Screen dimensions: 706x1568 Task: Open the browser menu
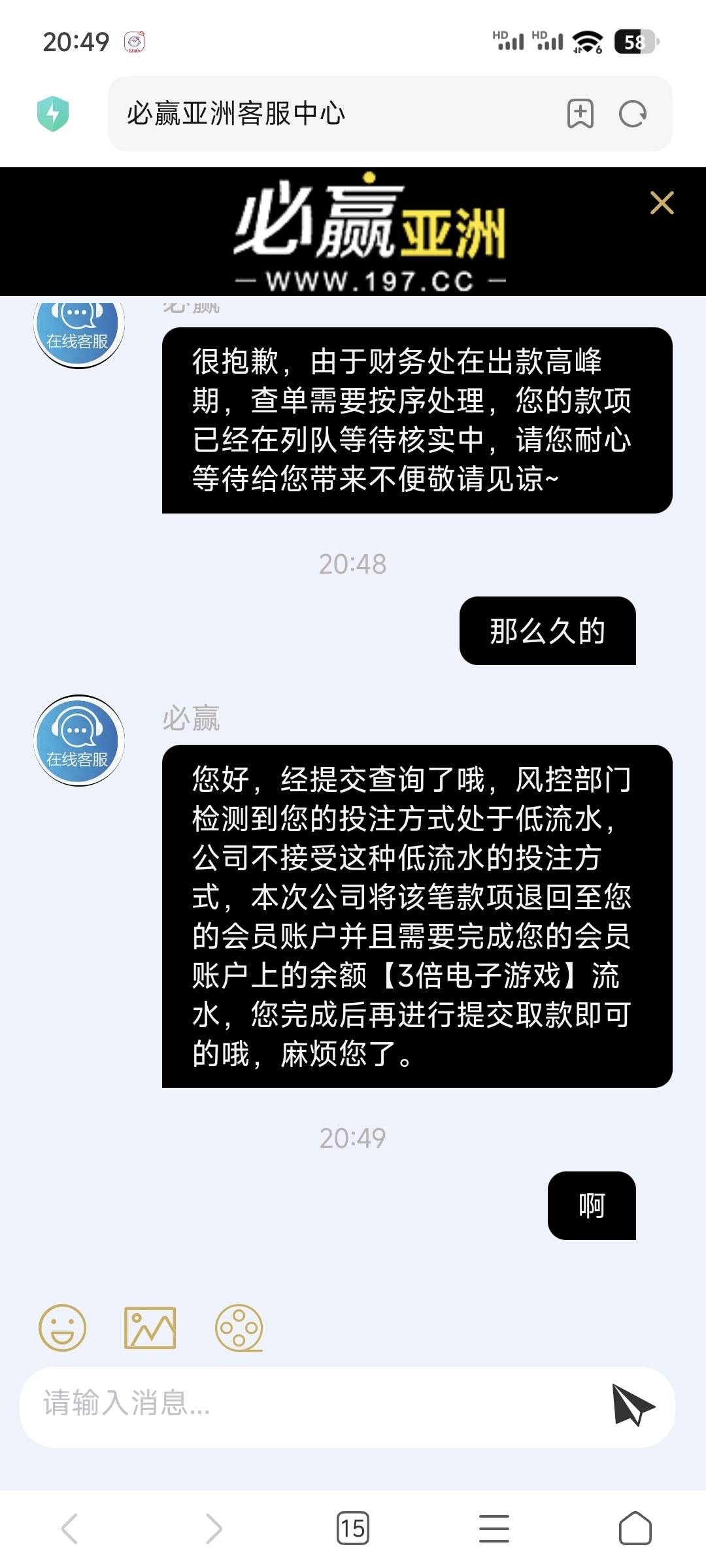(x=494, y=1528)
